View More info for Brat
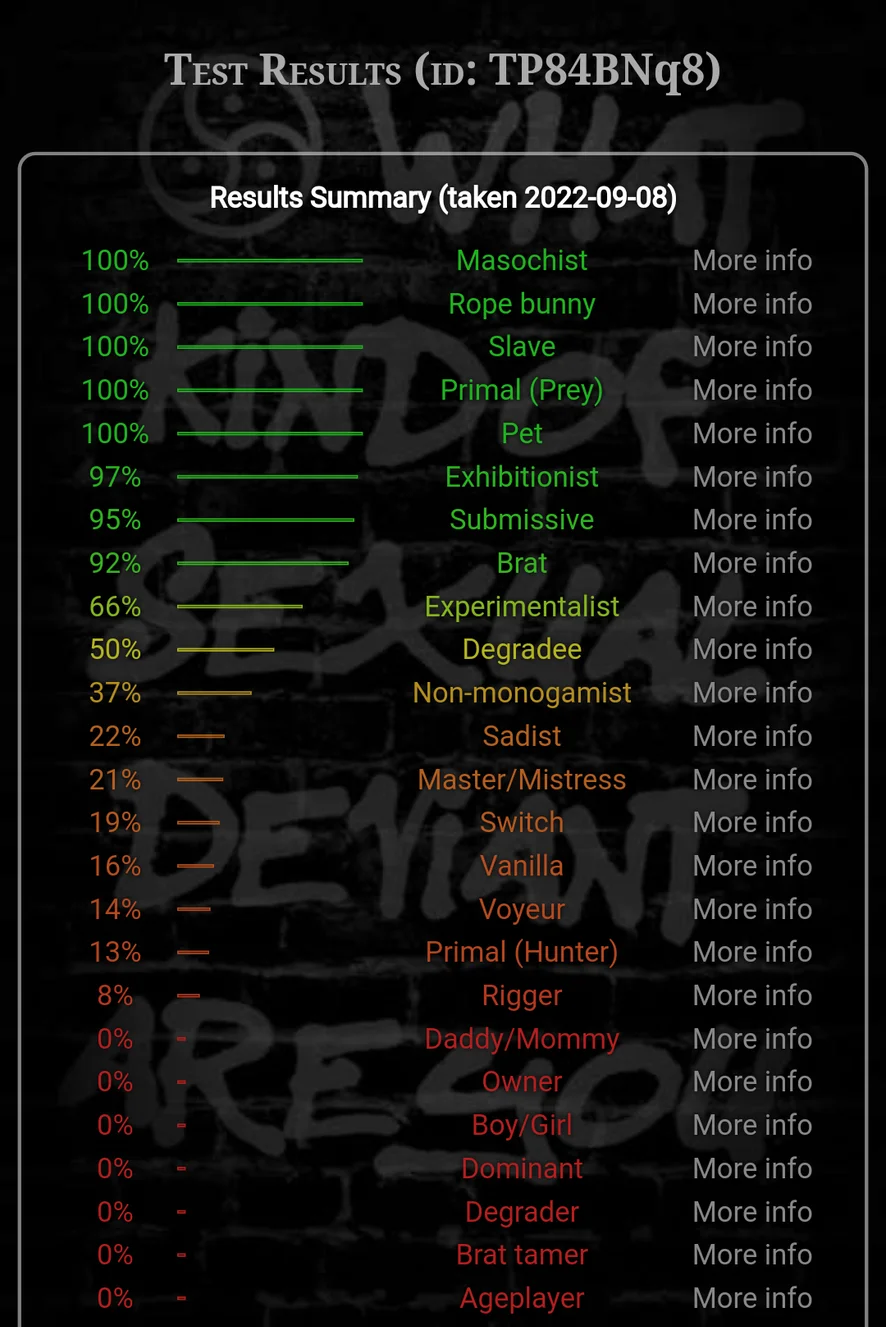The image size is (886, 1327). 752,563
